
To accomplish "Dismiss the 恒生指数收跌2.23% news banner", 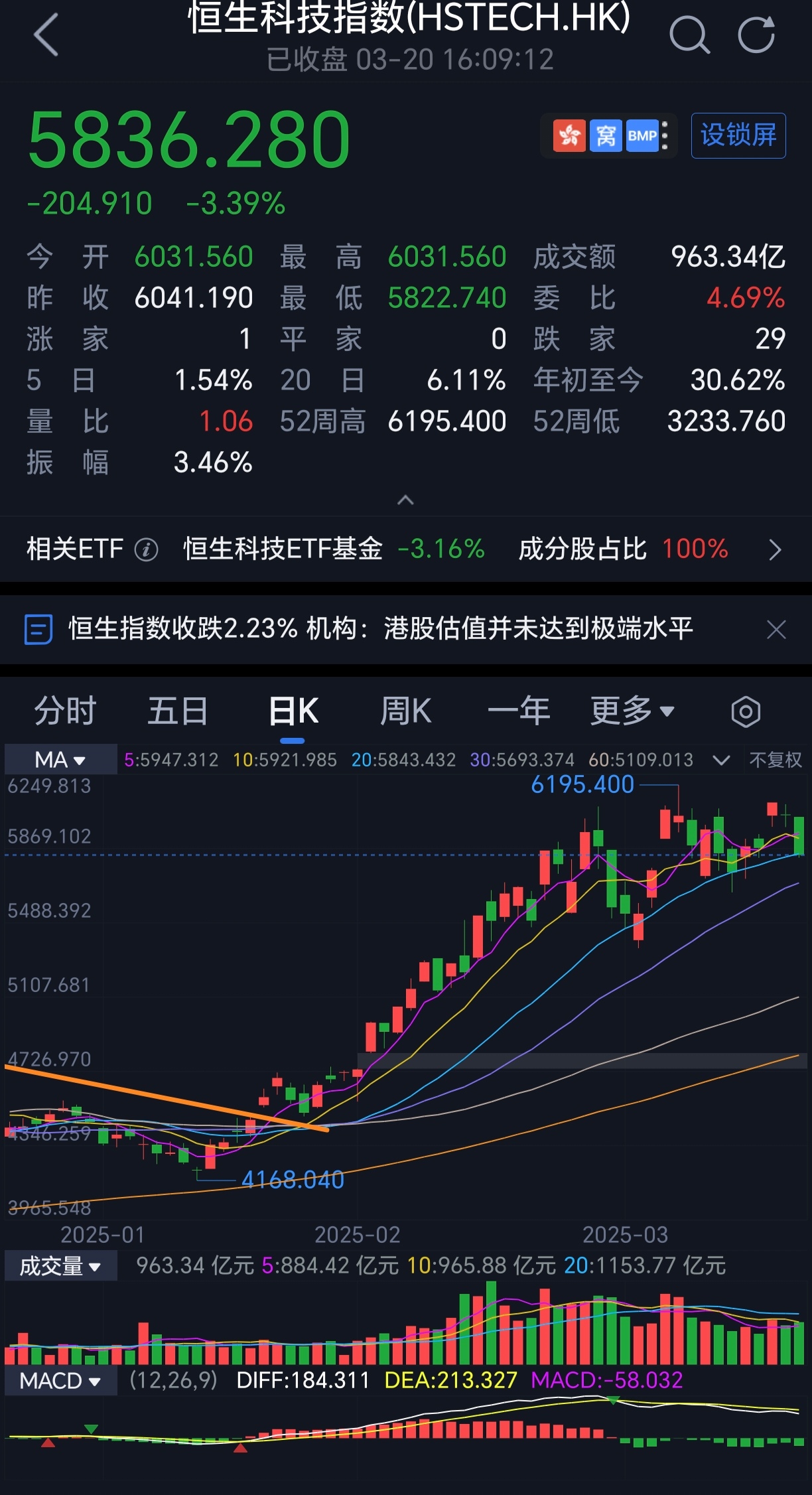I will (776, 628).
